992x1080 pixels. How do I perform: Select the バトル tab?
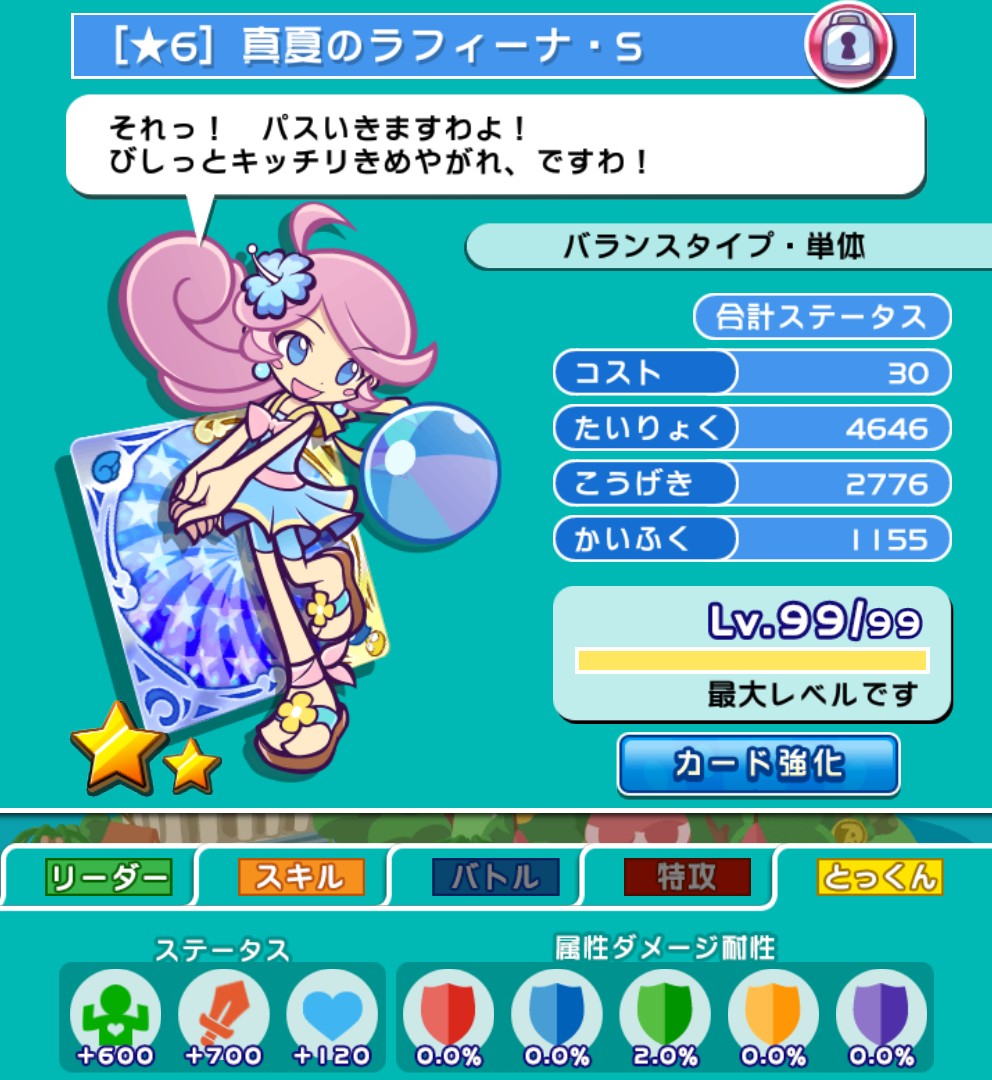(x=495, y=877)
